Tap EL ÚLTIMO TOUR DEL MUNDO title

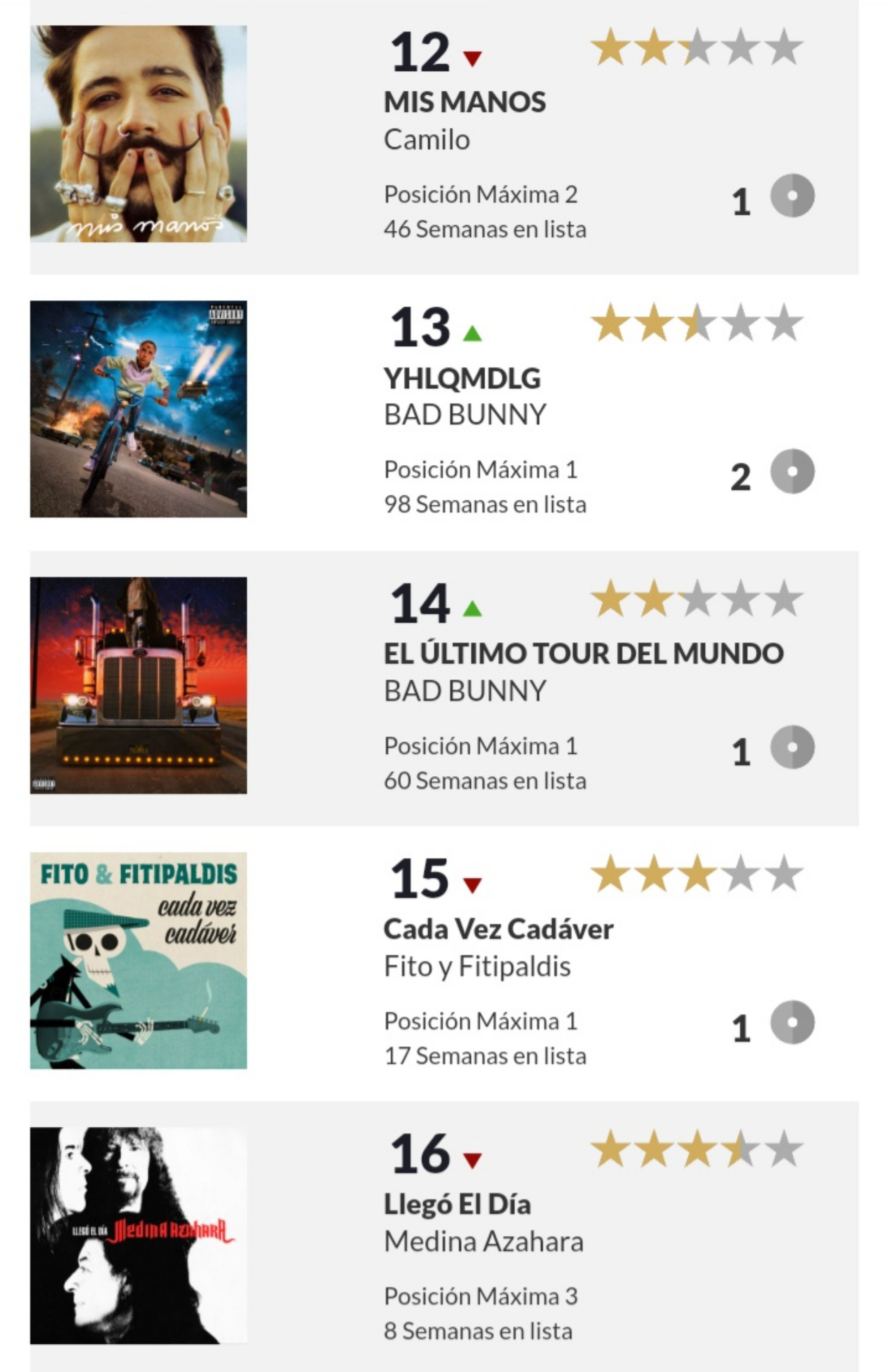point(583,654)
